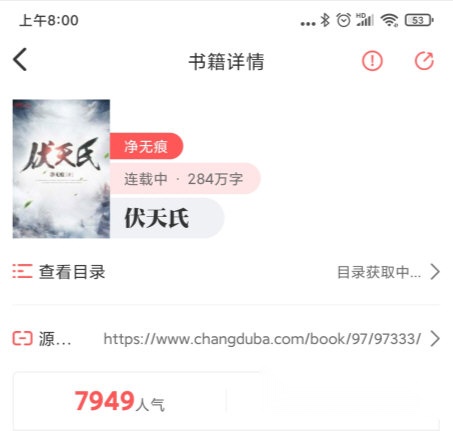Open the changduba.com source link row
This screenshot has width=453, height=431.
point(226,339)
